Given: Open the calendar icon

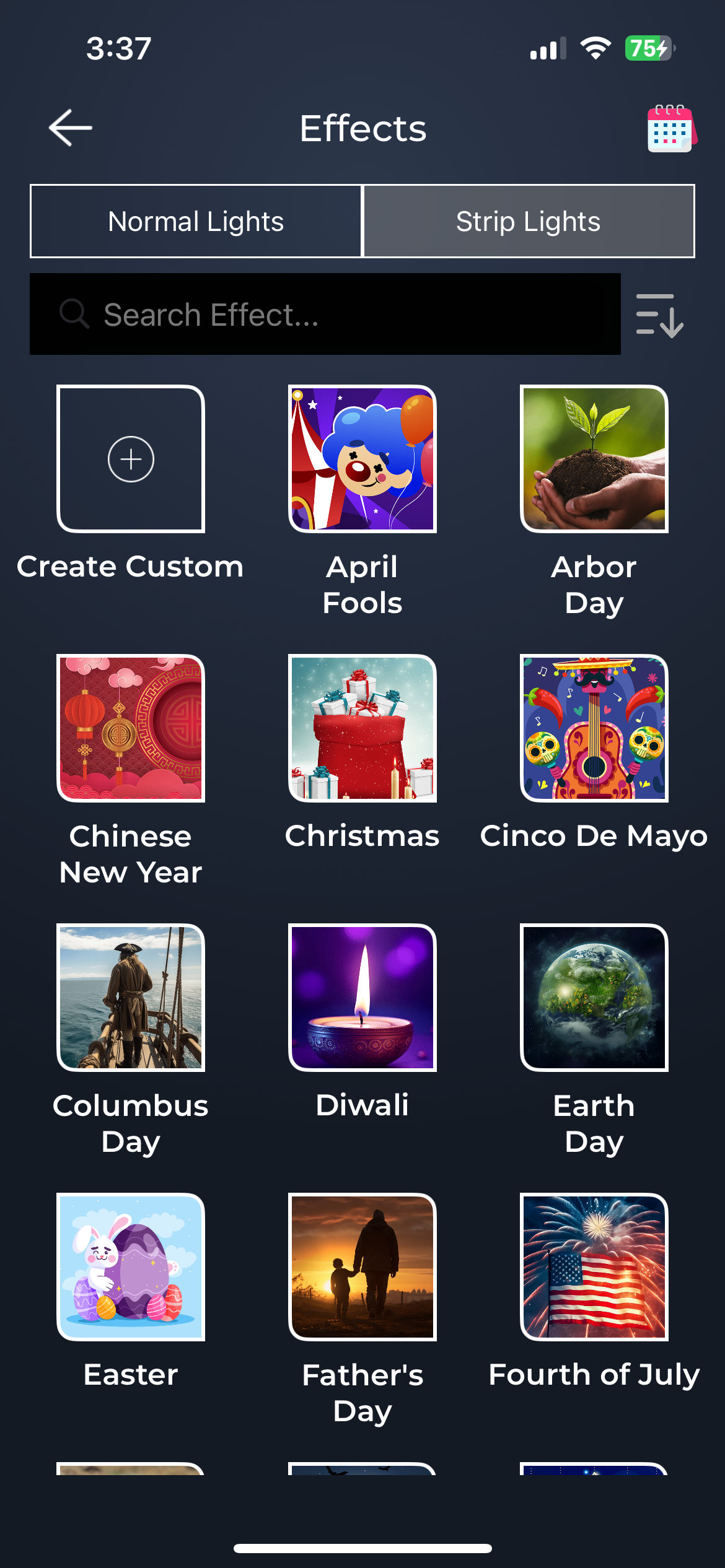Looking at the screenshot, I should coord(671,128).
